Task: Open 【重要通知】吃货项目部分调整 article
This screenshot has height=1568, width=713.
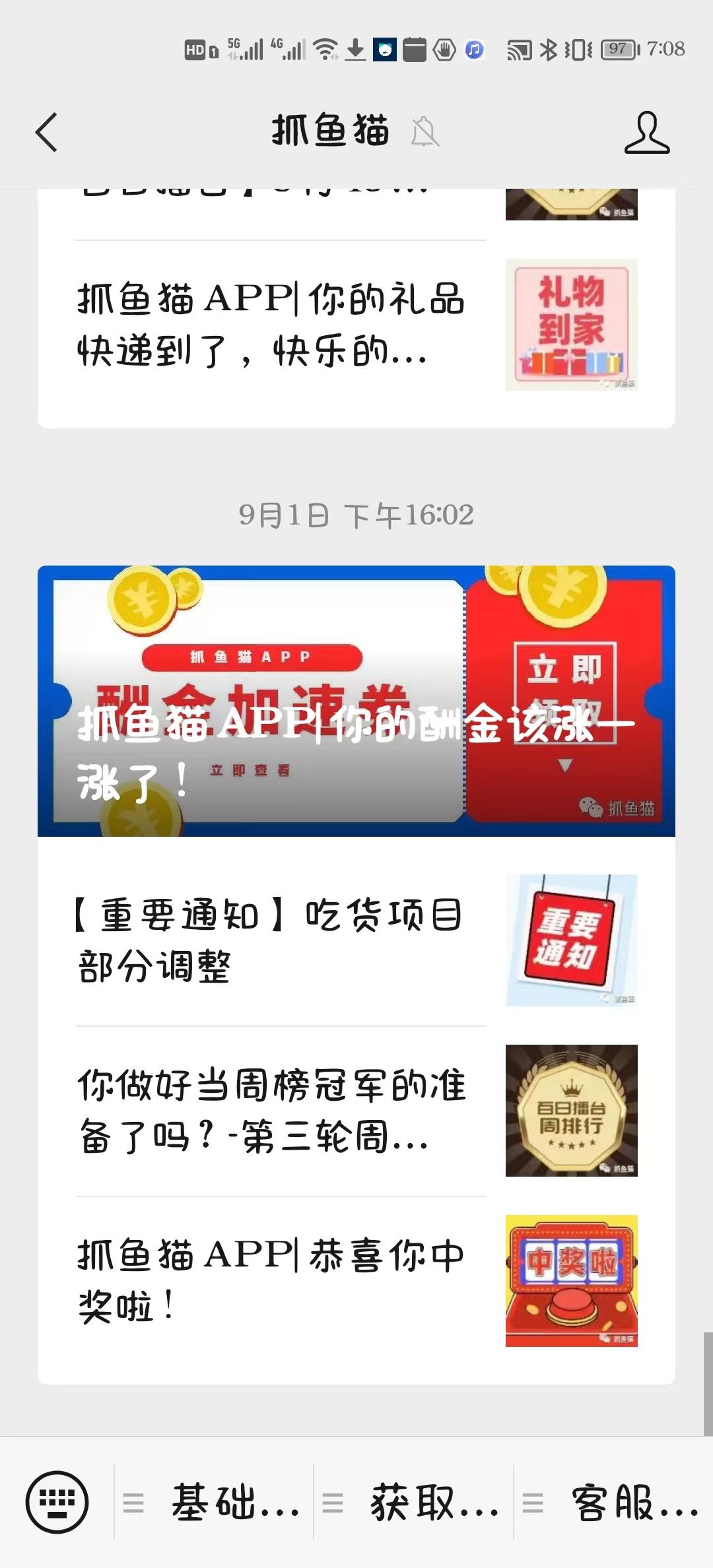Action: tap(356, 940)
